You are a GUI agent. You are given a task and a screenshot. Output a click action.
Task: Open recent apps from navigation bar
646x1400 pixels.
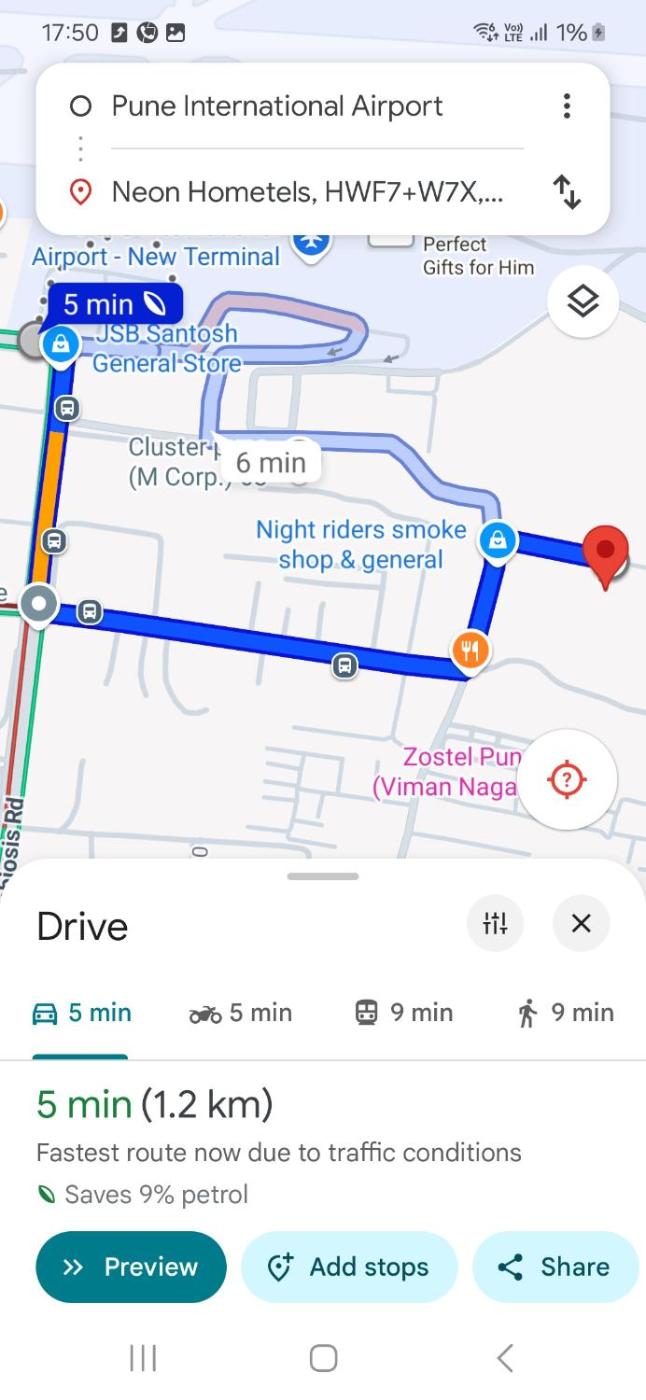(x=143, y=1358)
